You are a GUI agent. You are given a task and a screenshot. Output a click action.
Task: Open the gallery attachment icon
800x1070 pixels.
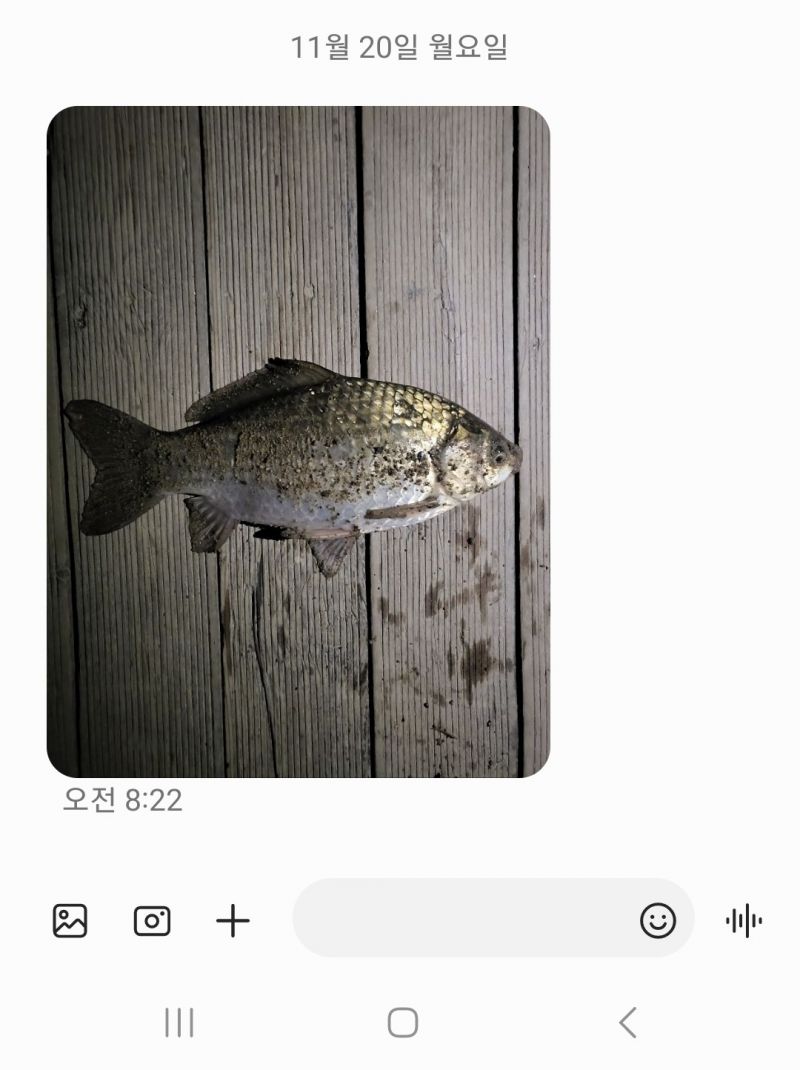click(70, 920)
